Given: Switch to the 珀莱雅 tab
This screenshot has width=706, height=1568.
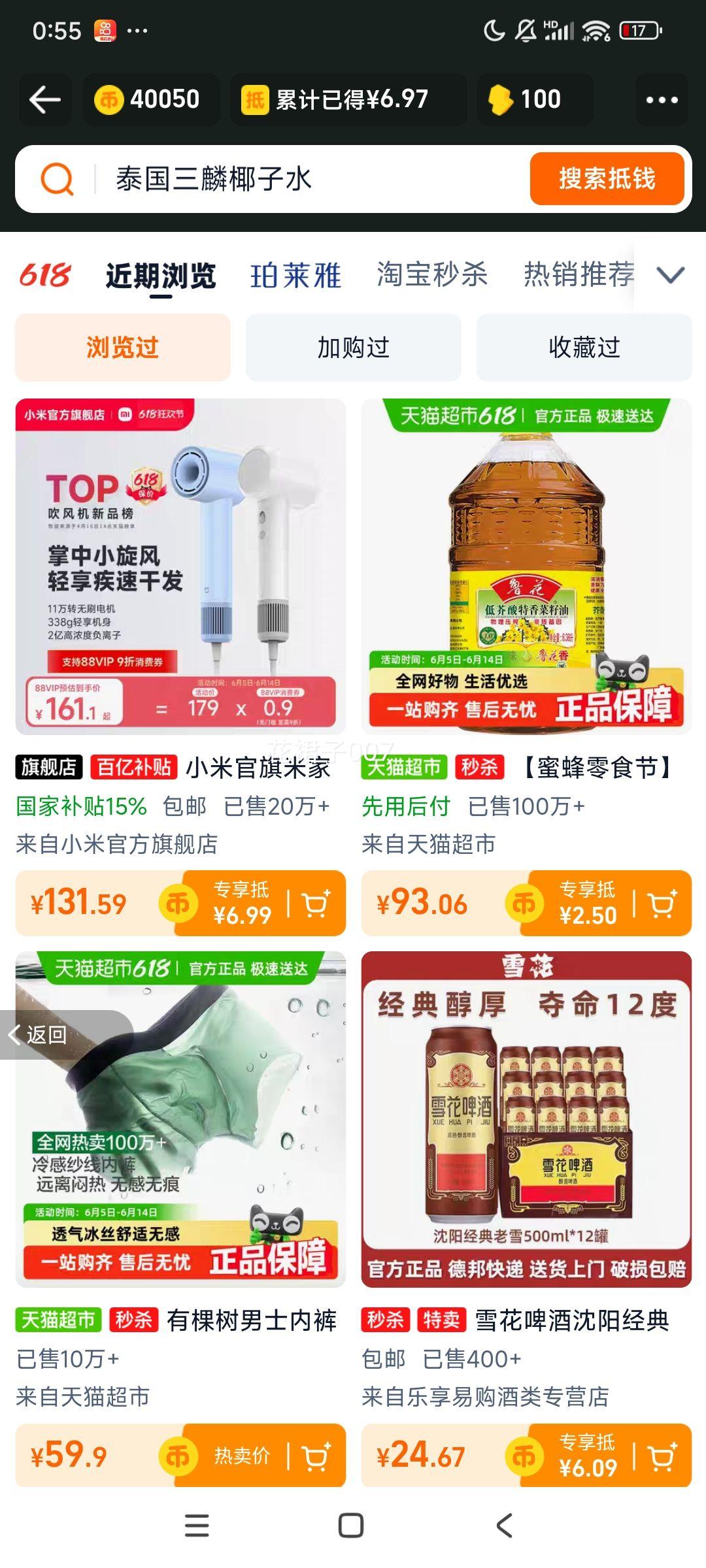Looking at the screenshot, I should click(295, 275).
